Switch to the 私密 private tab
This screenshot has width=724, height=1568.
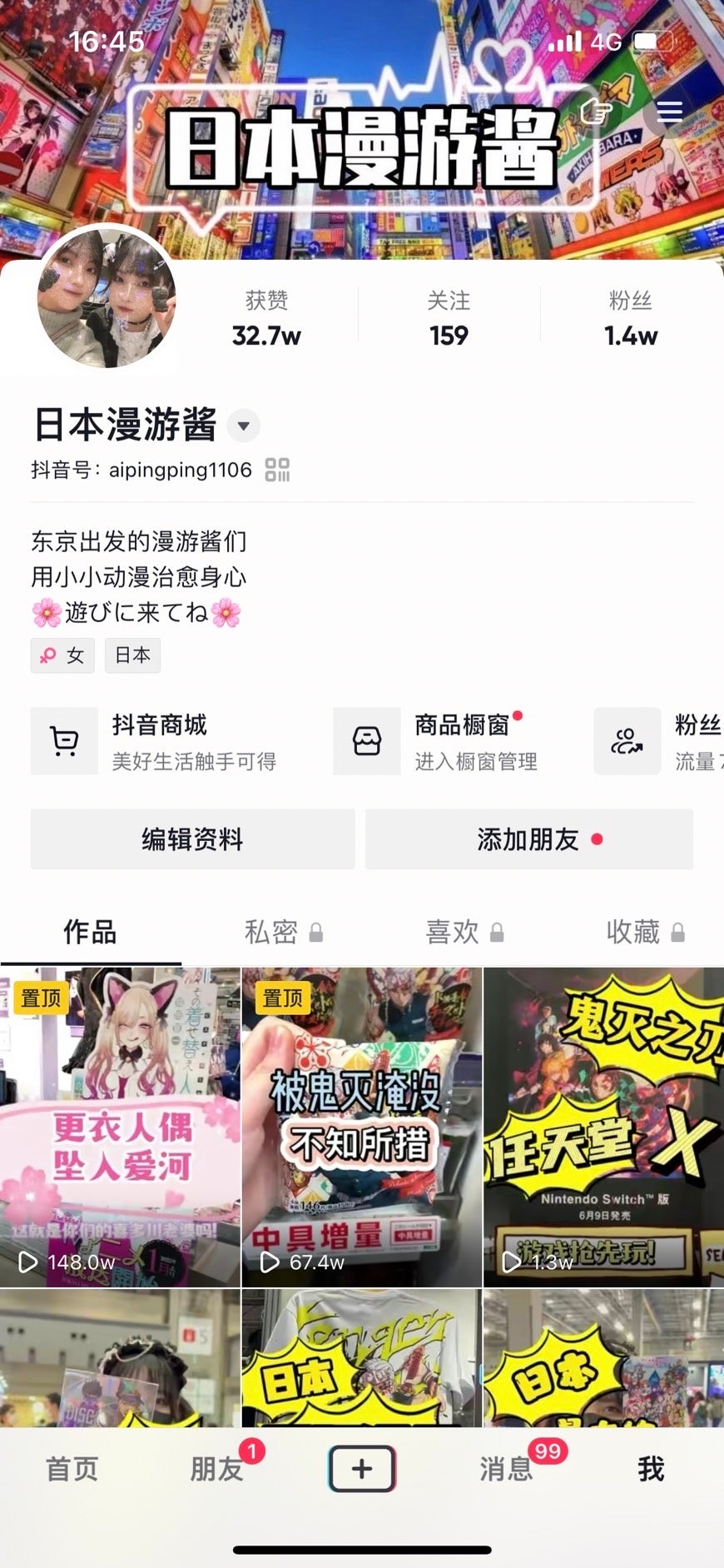pos(281,932)
